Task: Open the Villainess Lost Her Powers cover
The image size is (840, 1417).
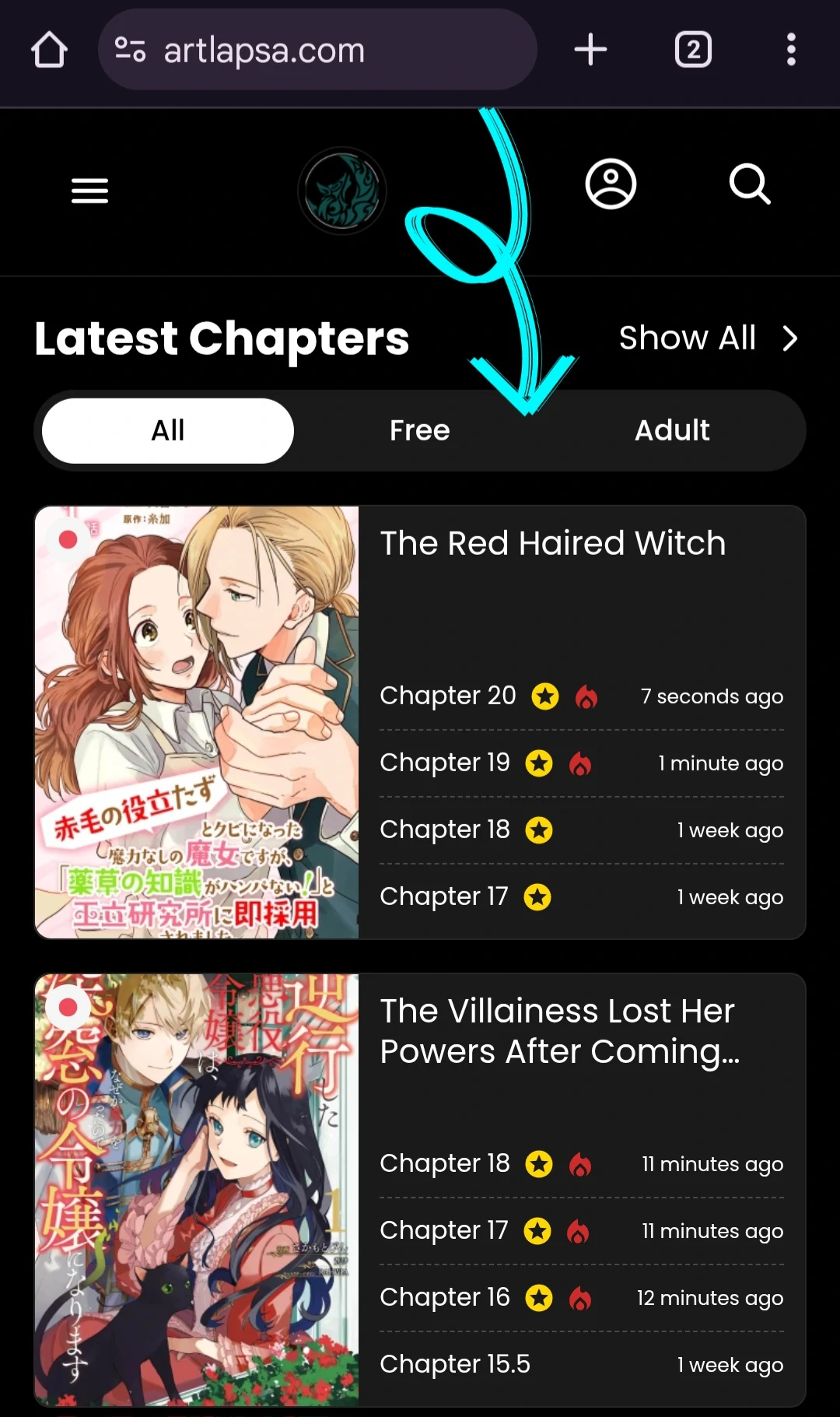Action: pyautogui.click(x=197, y=1189)
